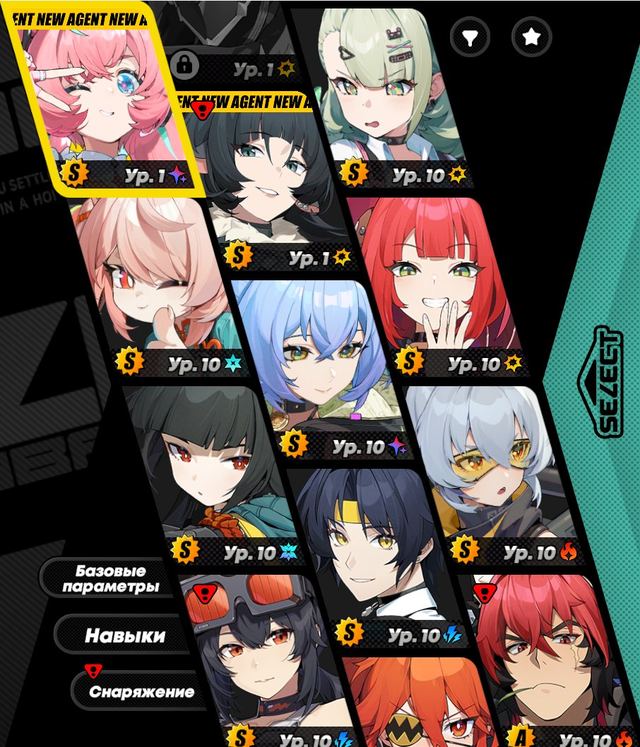This screenshot has width=640, height=747.
Task: Pick the red-haired A-rank agent
Action: point(548,661)
